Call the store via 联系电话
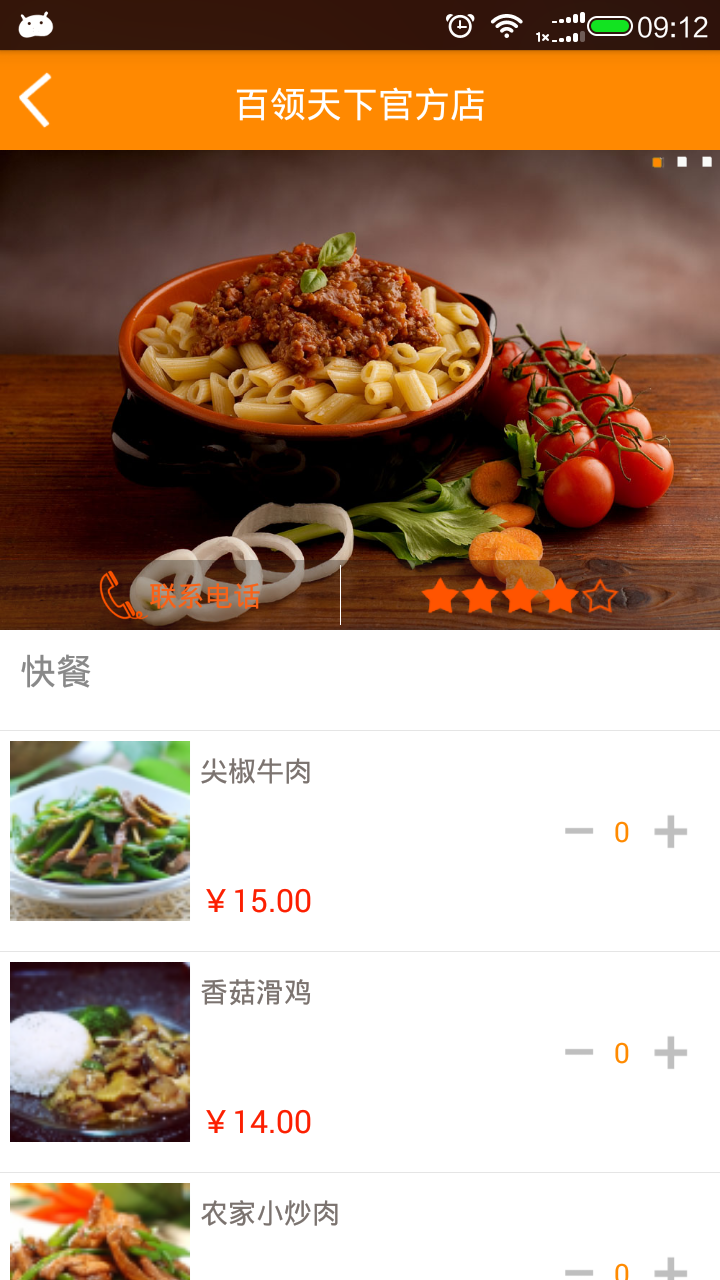720x1280 pixels. [x=181, y=596]
